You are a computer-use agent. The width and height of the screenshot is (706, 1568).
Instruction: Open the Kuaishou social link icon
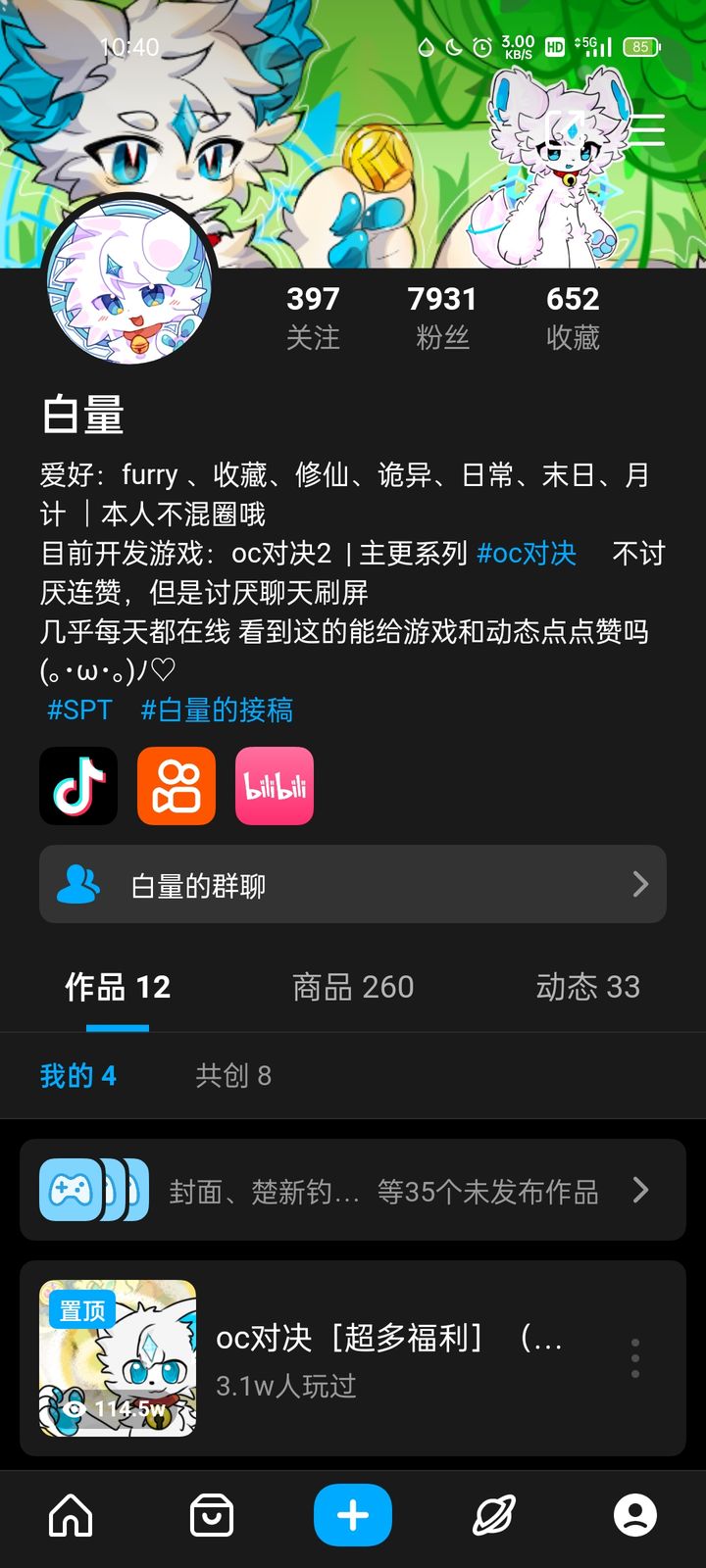[x=176, y=786]
